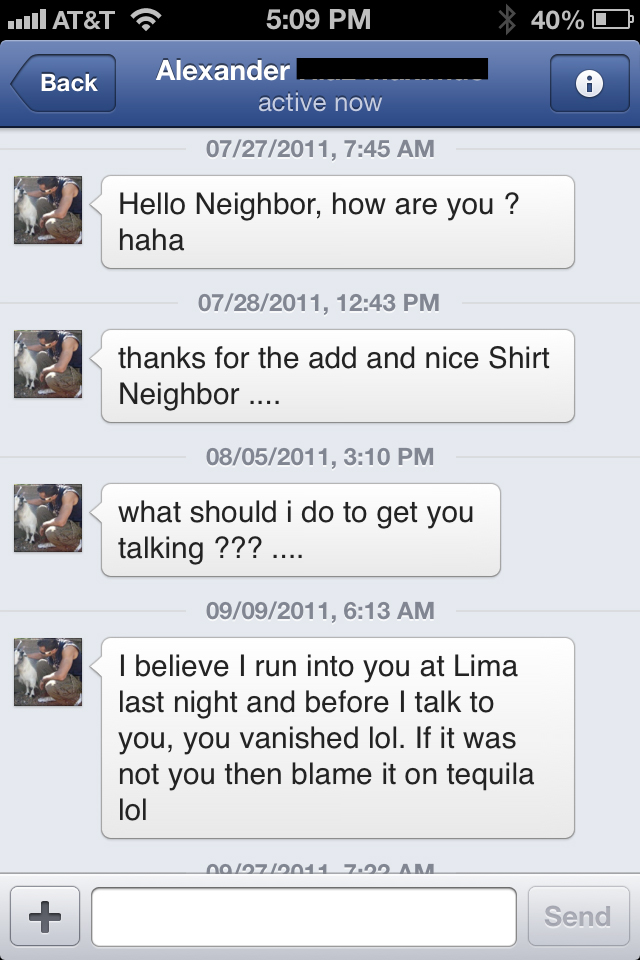Focus the message text field

pos(304,916)
